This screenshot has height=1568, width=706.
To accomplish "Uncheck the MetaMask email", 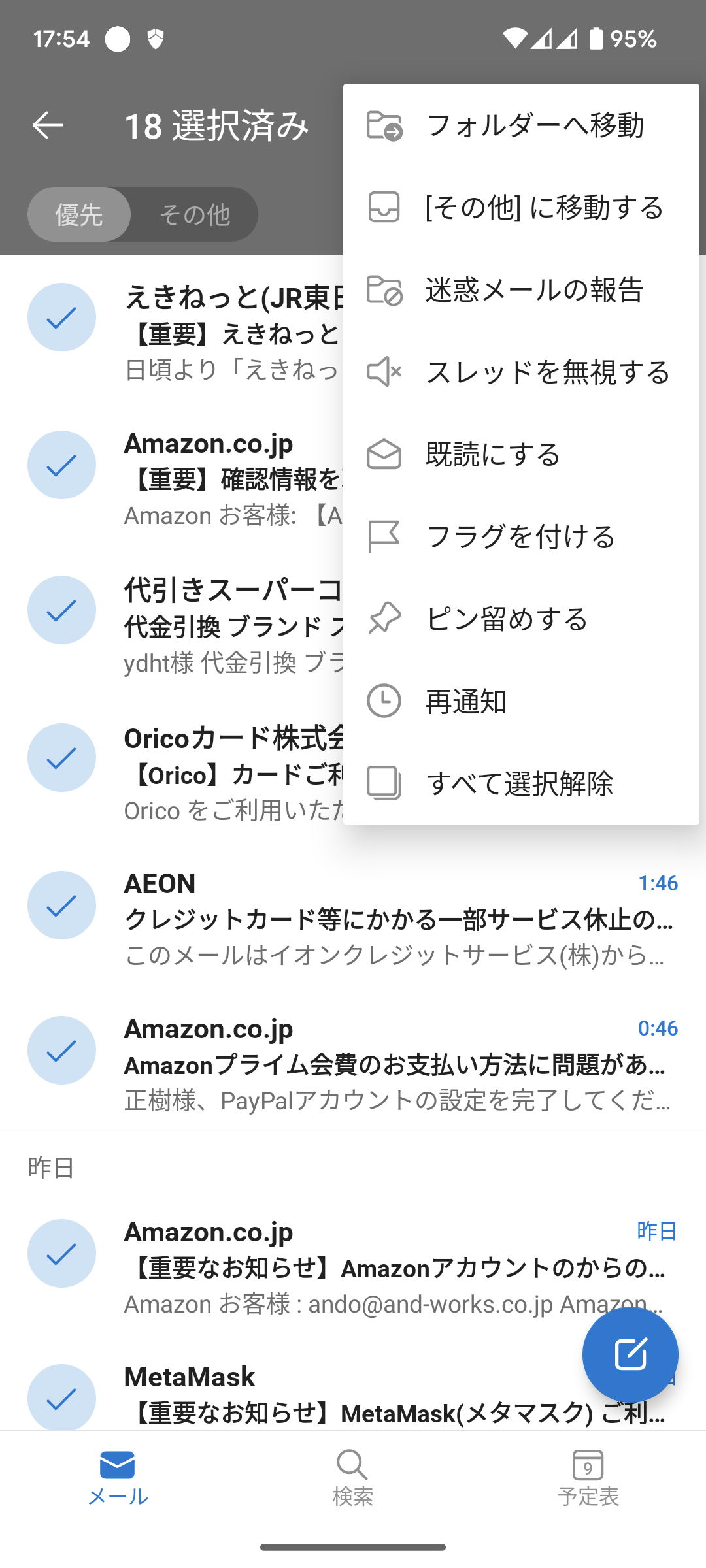I will pos(61,1397).
